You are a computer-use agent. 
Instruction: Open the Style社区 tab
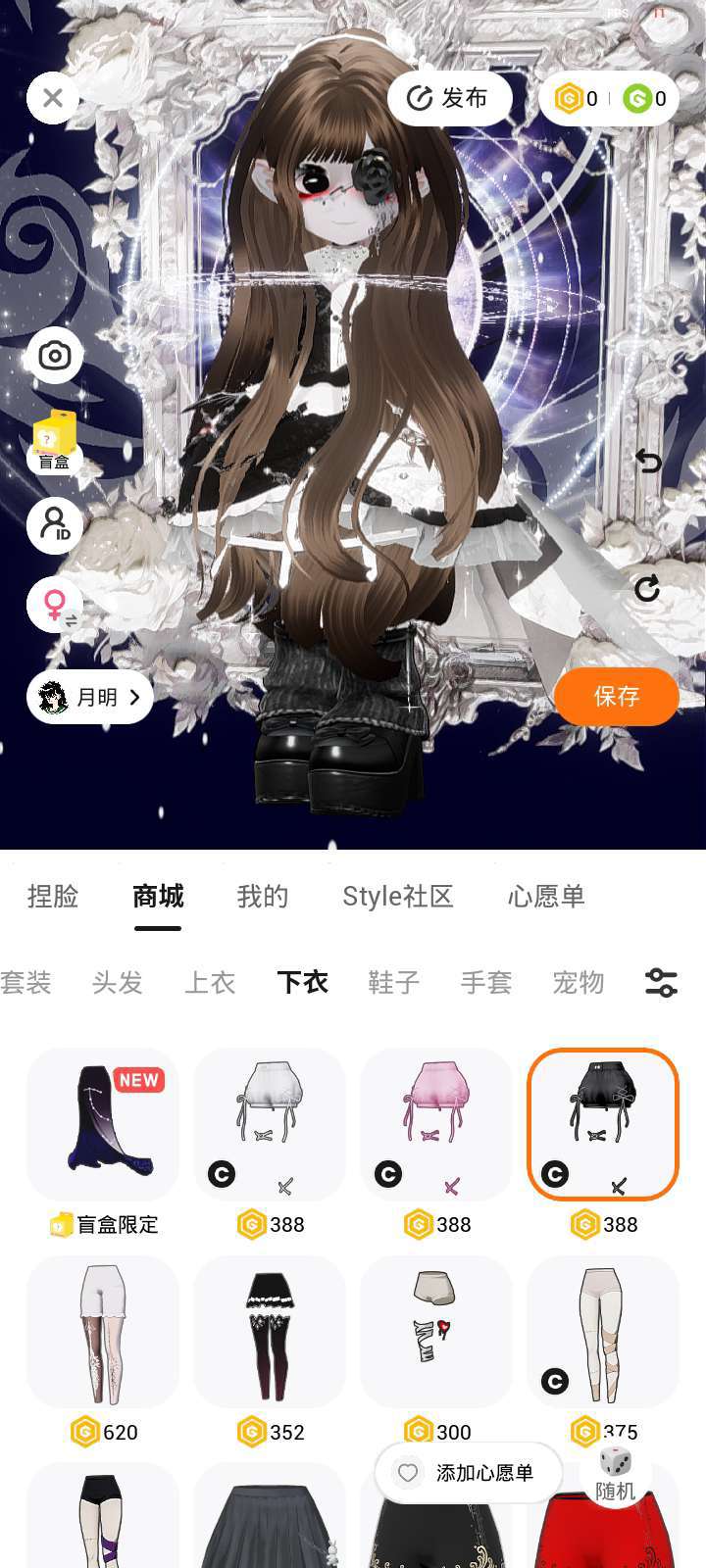click(x=397, y=896)
